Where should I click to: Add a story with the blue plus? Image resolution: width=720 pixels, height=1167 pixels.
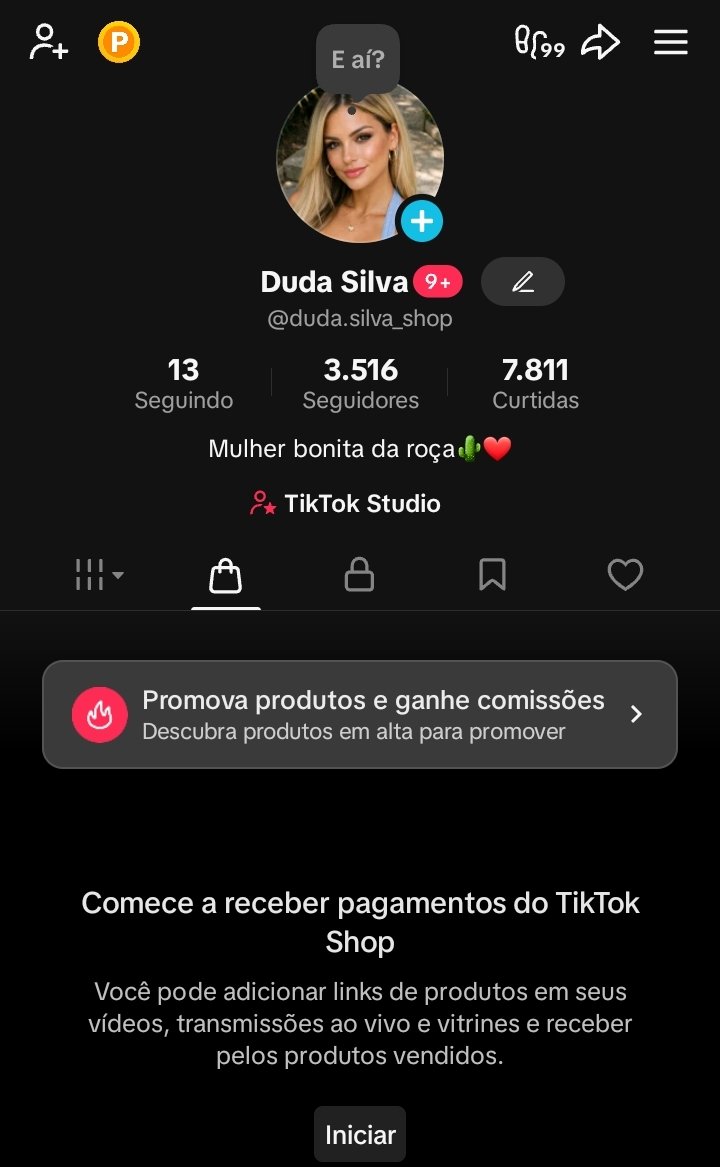[422, 220]
